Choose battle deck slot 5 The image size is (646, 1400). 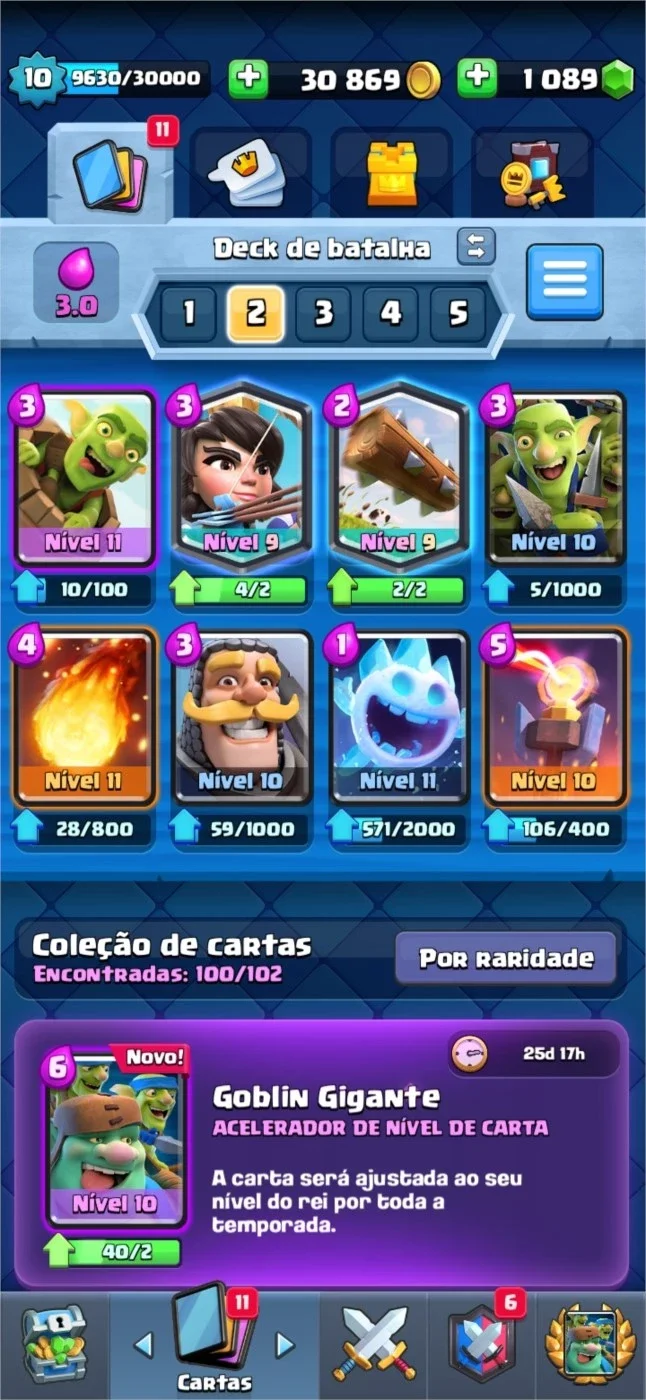458,314
